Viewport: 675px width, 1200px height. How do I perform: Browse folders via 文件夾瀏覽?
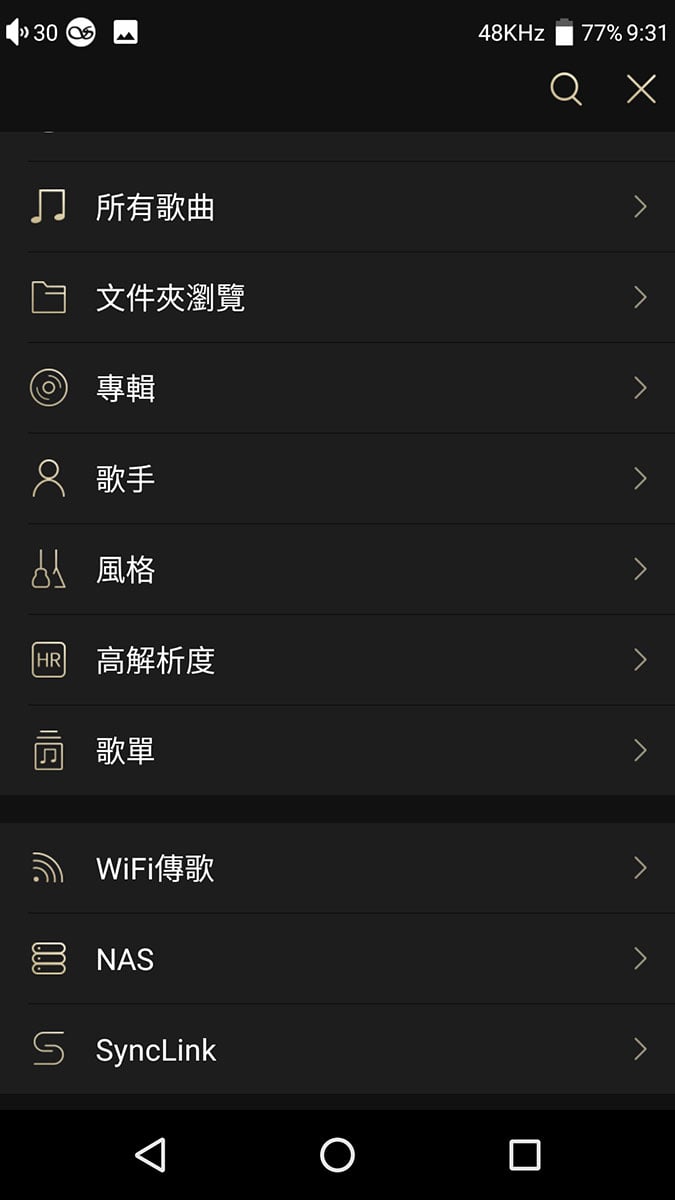pos(337,298)
